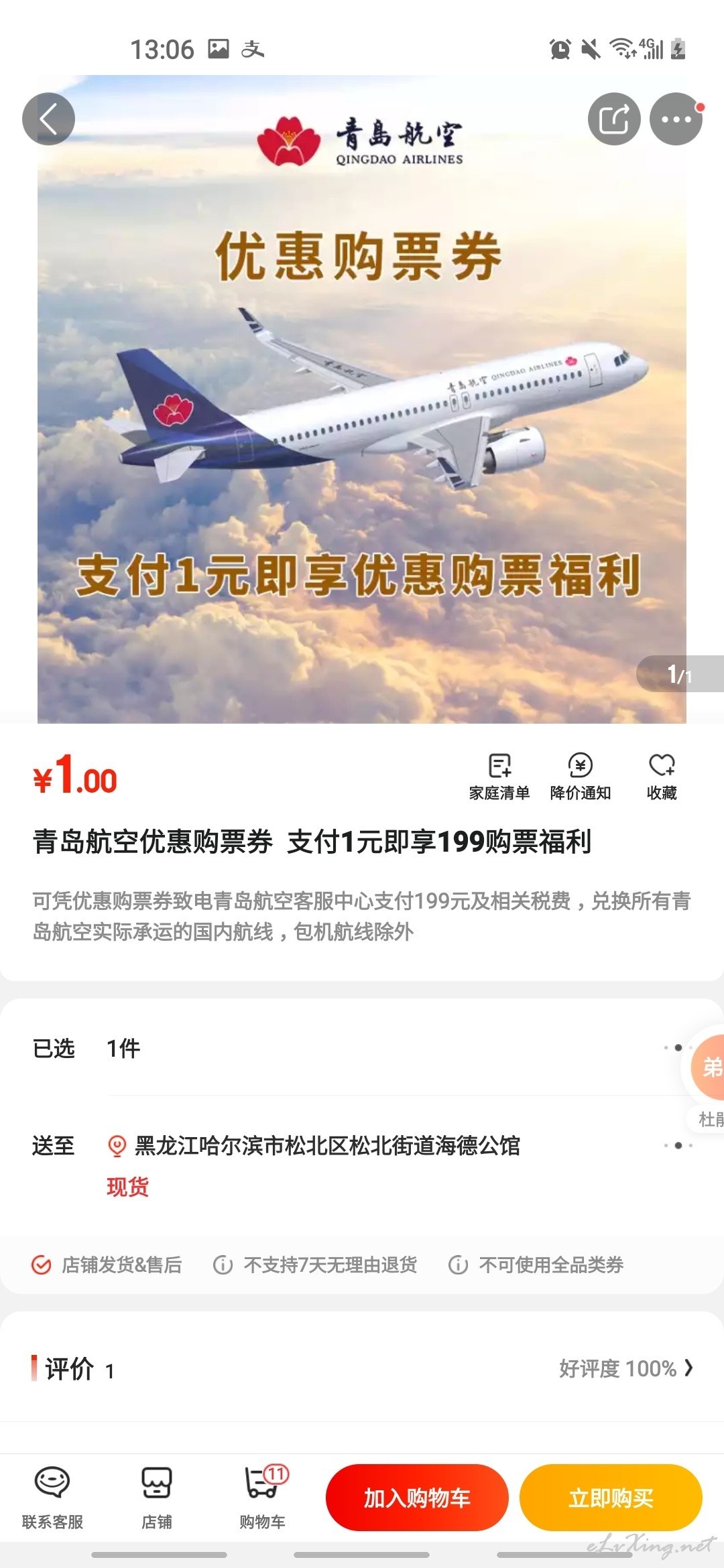
Task: Contact 联系客服 customer service
Action: pos(52,1498)
